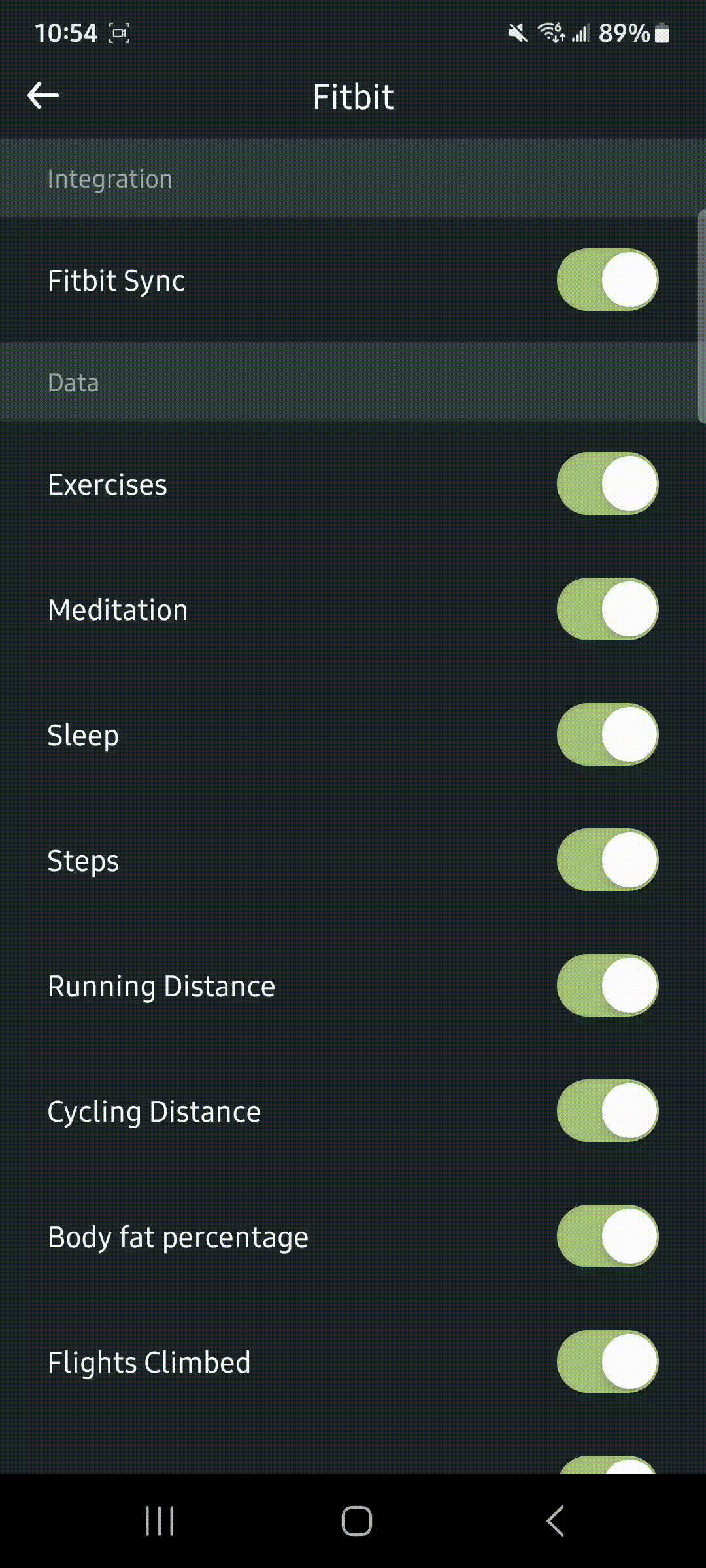Go back from the Fitbit settings
706x1568 pixels.
point(43,96)
